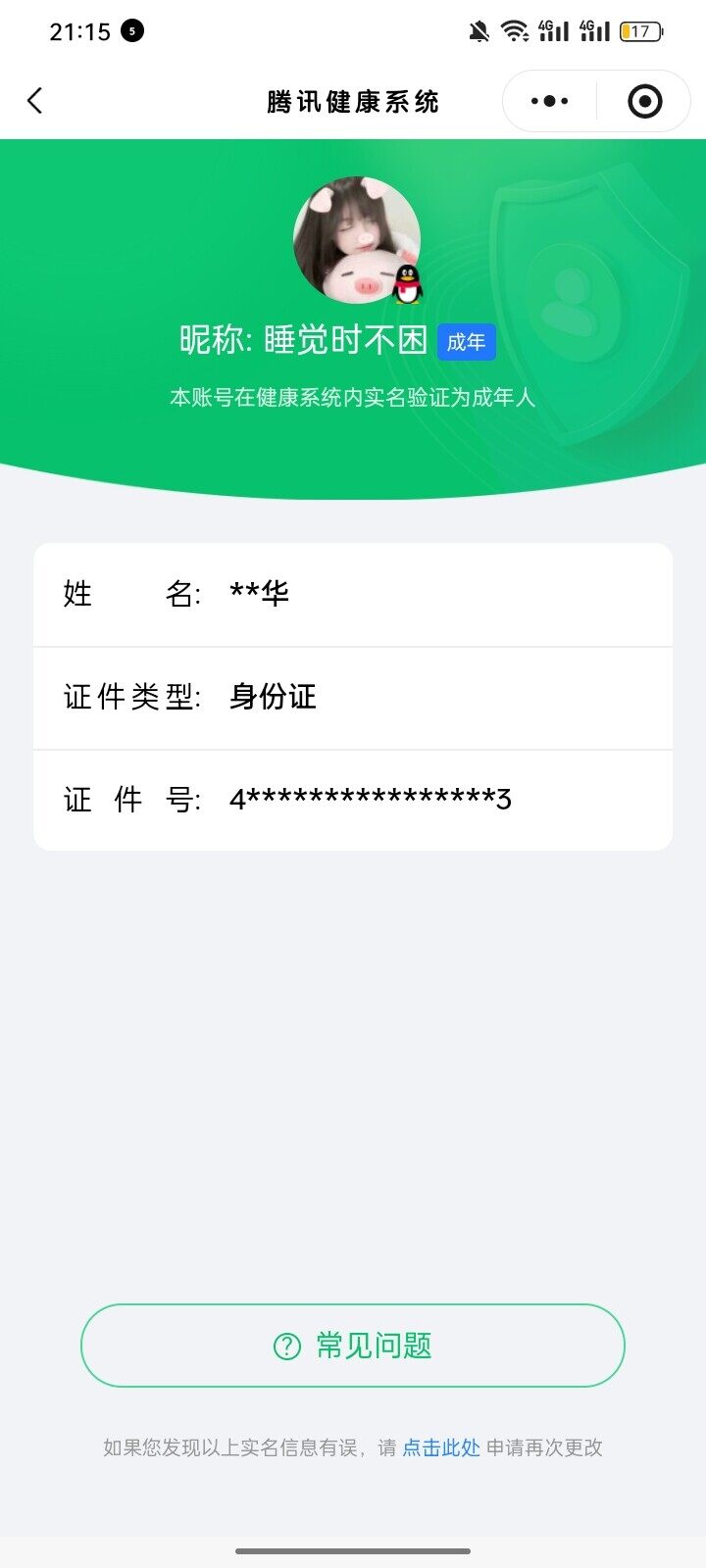706x1568 pixels.
Task: Open the 常见问题 help page
Action: (353, 1346)
